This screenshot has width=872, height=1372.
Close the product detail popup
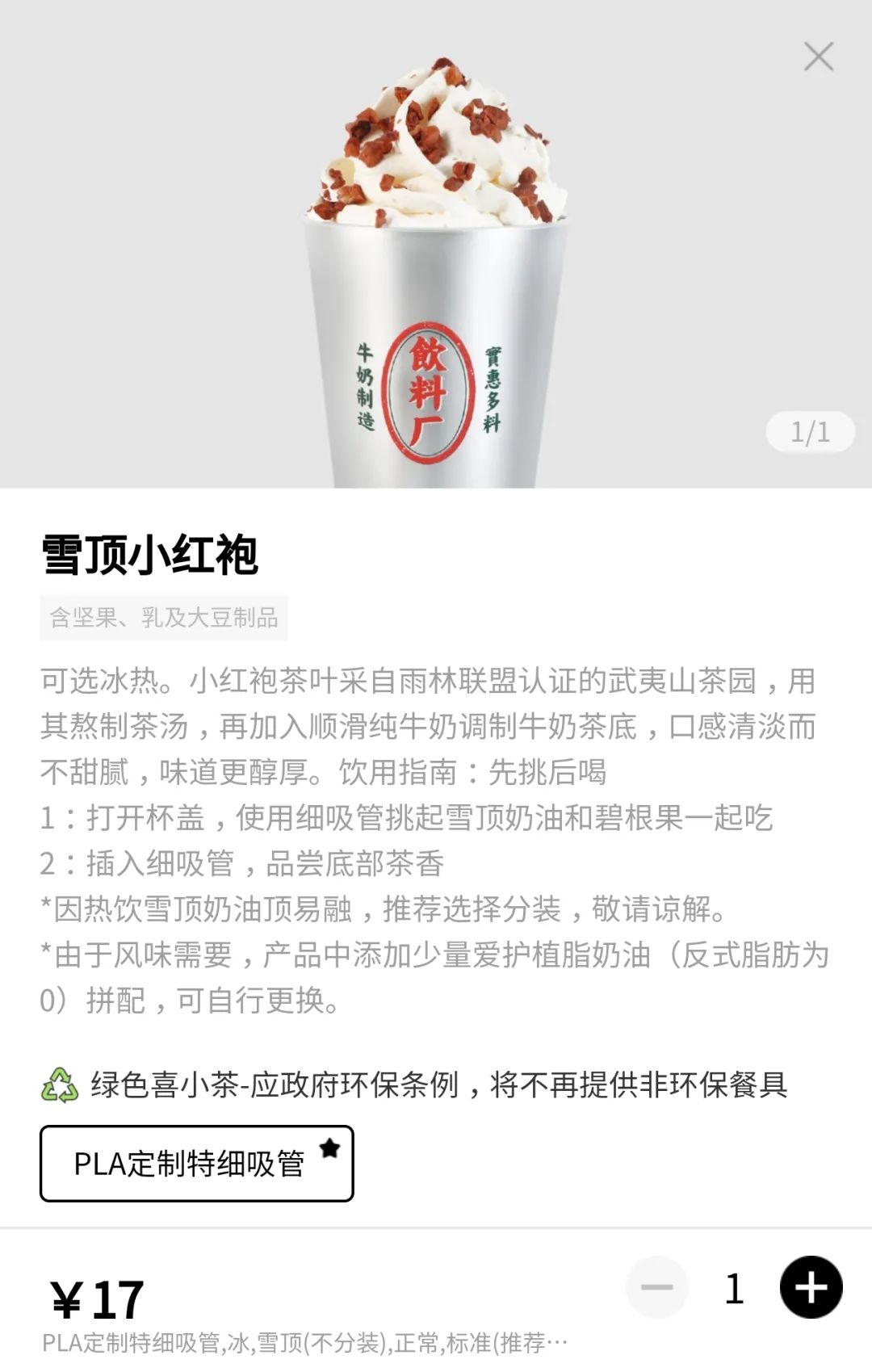[x=818, y=57]
